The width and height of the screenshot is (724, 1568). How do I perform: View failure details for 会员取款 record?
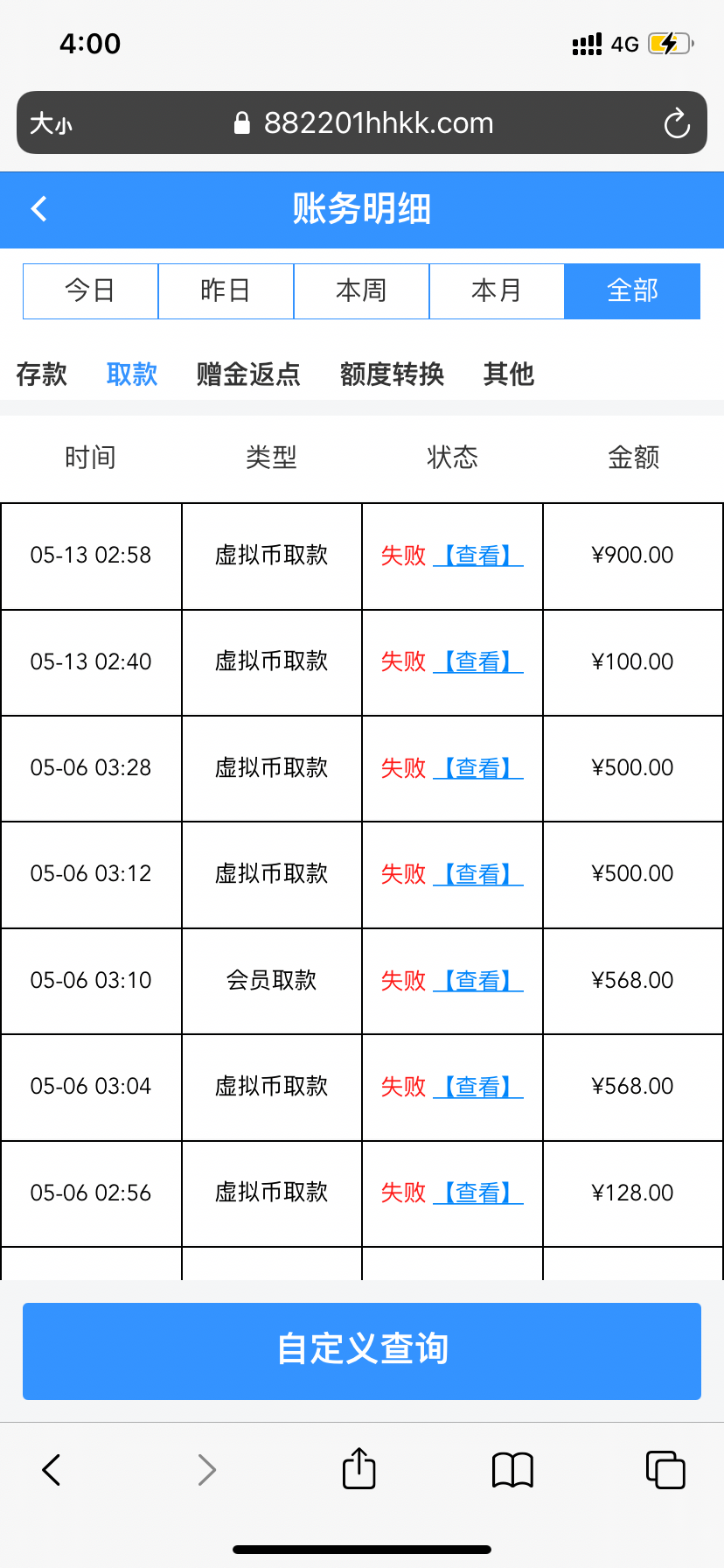[x=478, y=980]
